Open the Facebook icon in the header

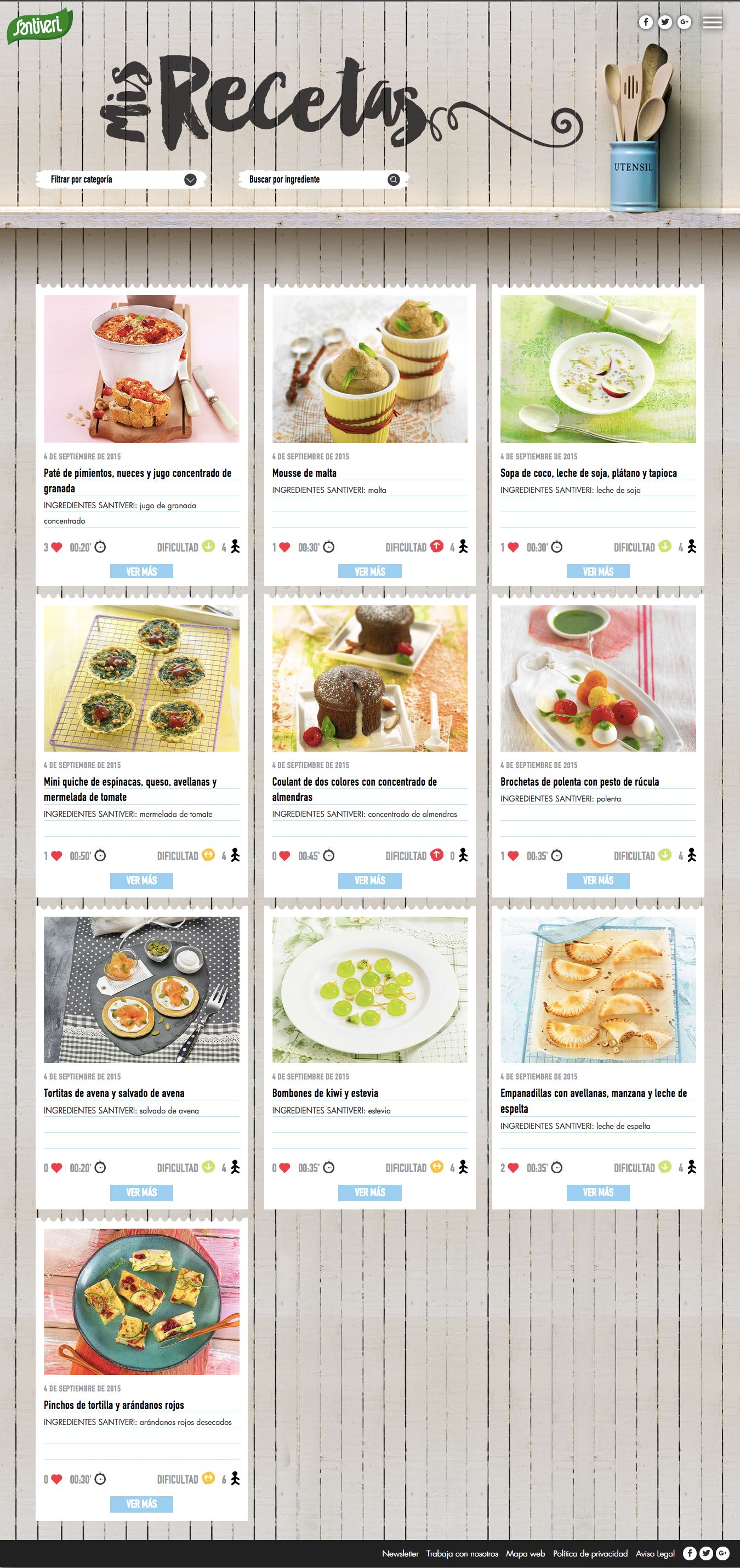(x=646, y=22)
